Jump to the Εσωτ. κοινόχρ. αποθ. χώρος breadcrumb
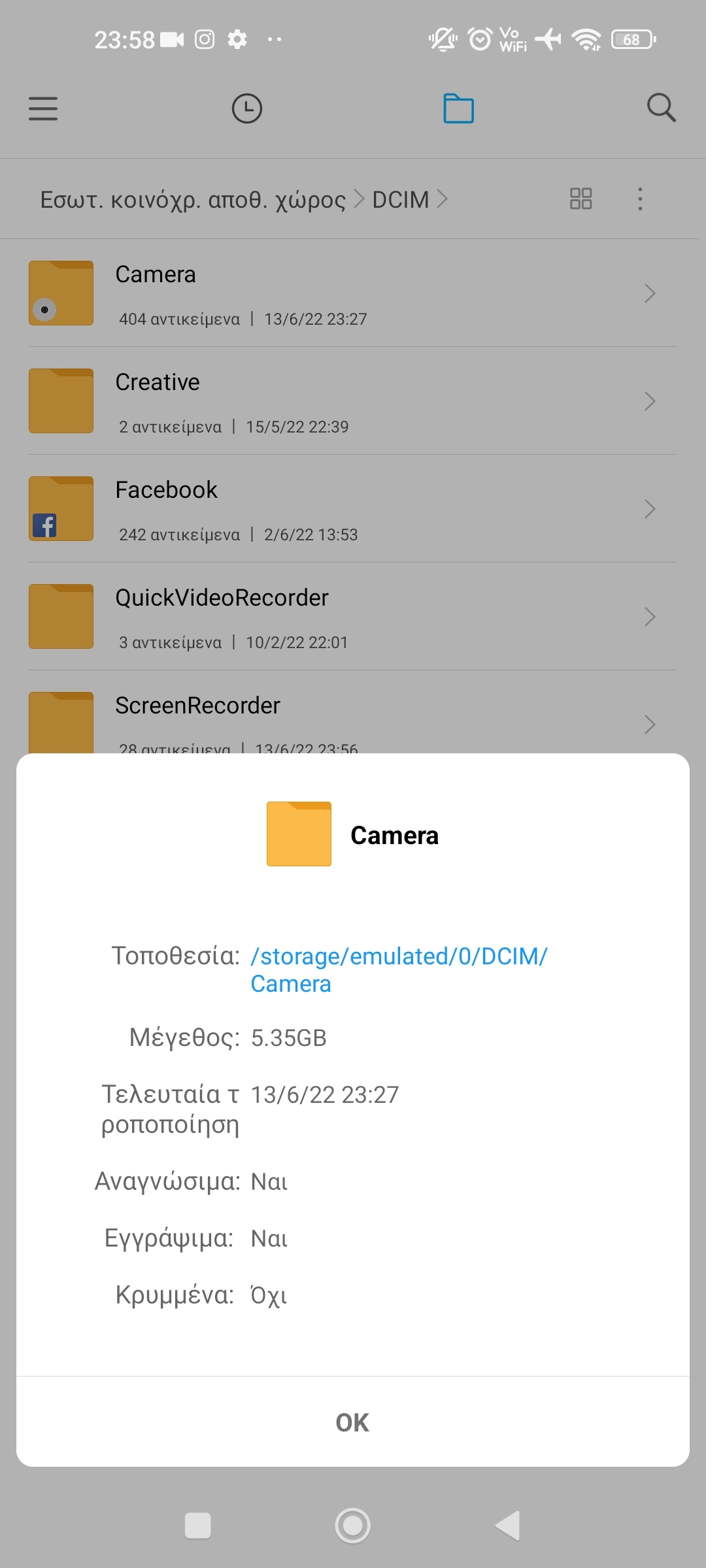706x1568 pixels. click(x=193, y=199)
